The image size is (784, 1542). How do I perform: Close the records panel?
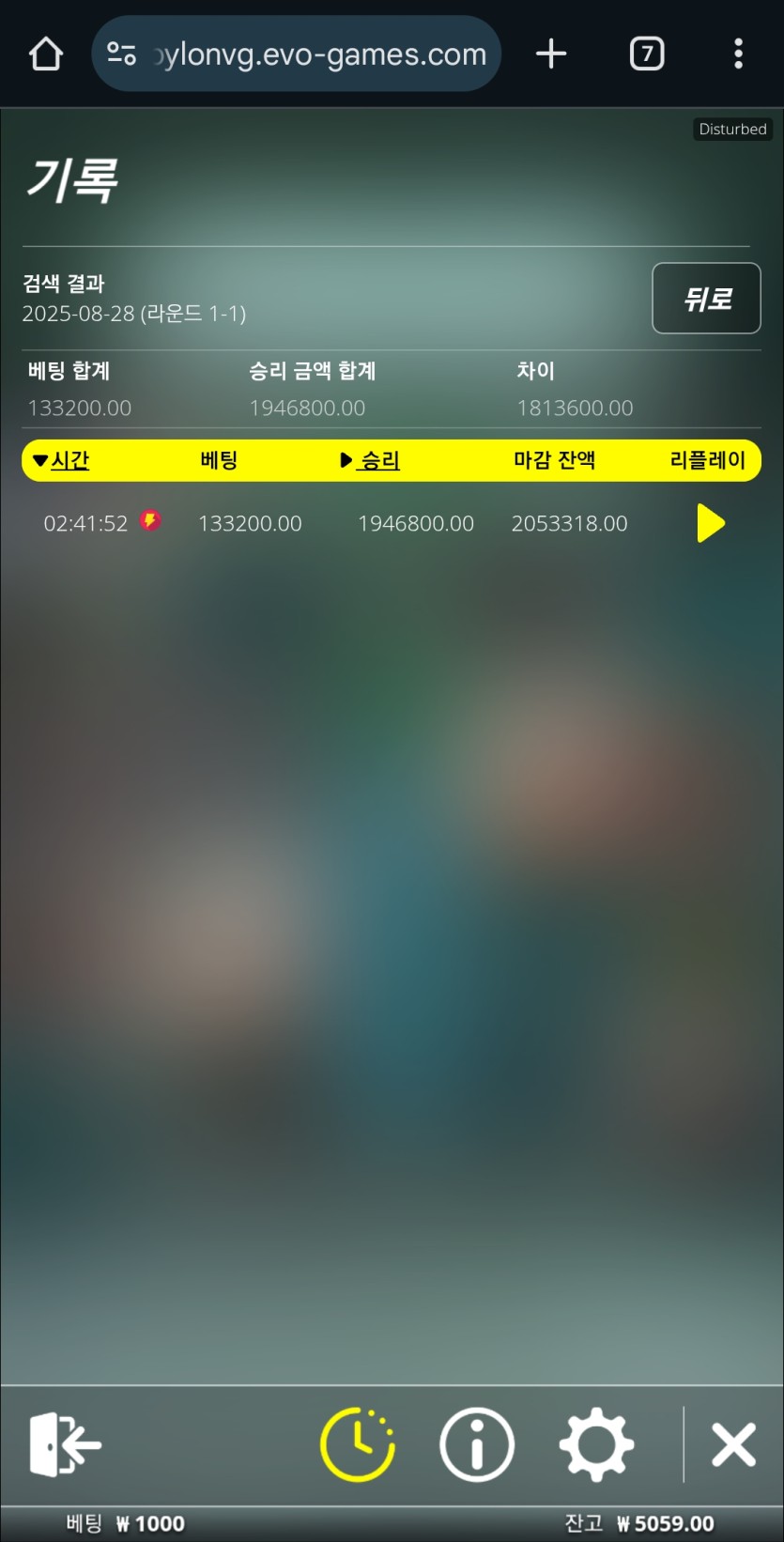(733, 1444)
